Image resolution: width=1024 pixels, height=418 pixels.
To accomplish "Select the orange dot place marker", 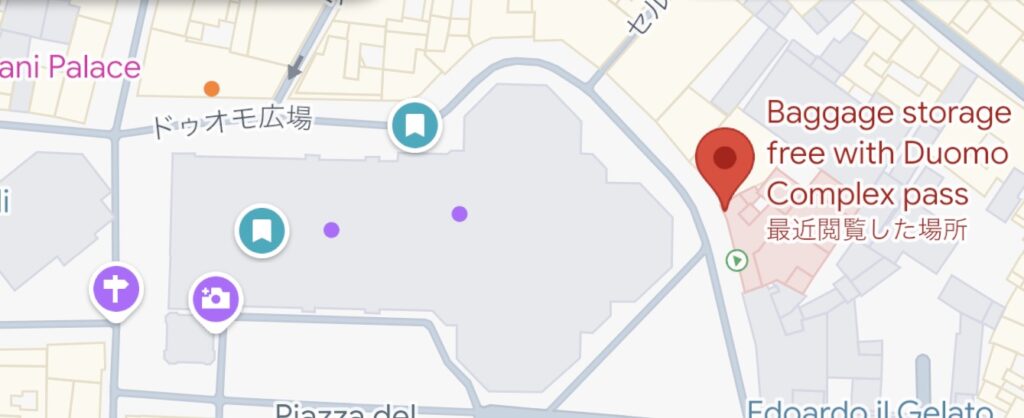I will pos(211,89).
